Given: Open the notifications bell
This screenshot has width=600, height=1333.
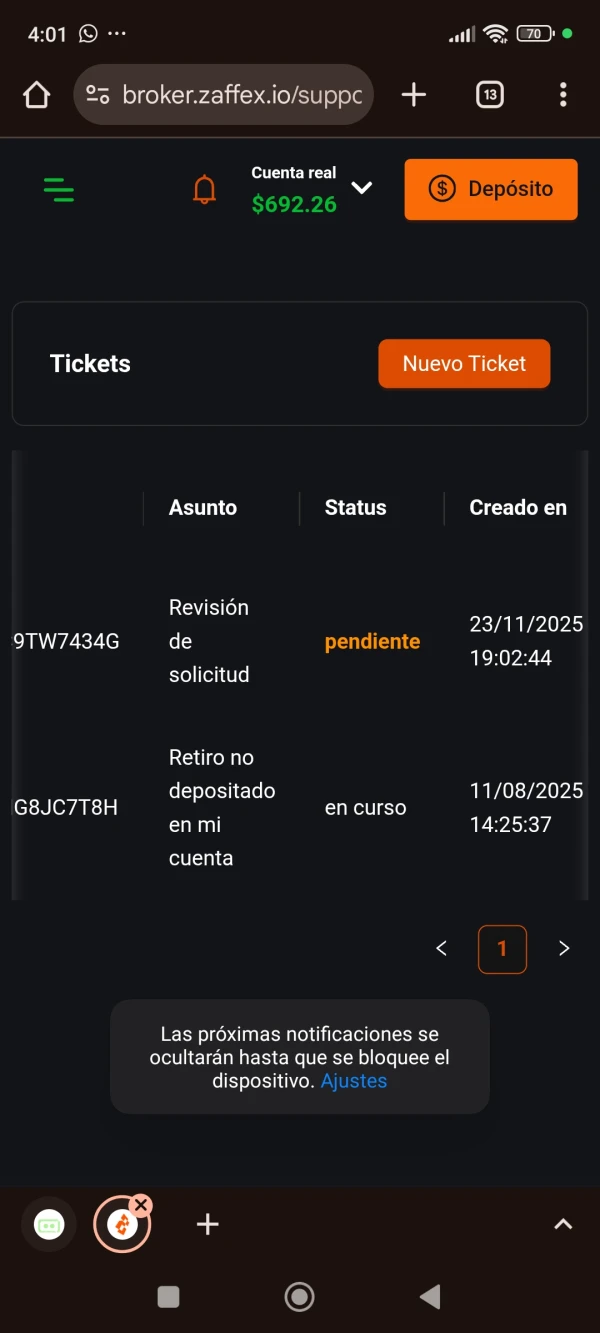Looking at the screenshot, I should point(204,189).
